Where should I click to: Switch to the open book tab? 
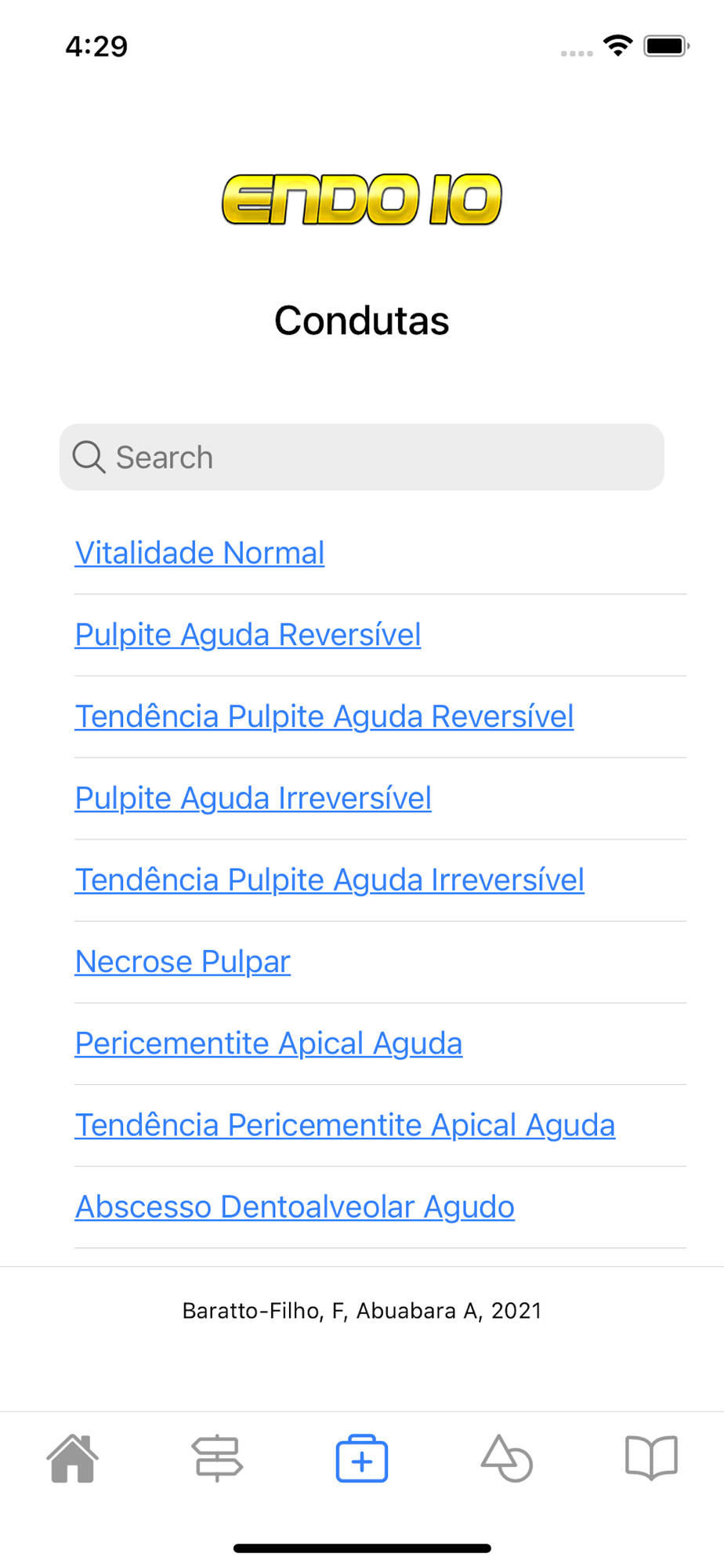651,1459
